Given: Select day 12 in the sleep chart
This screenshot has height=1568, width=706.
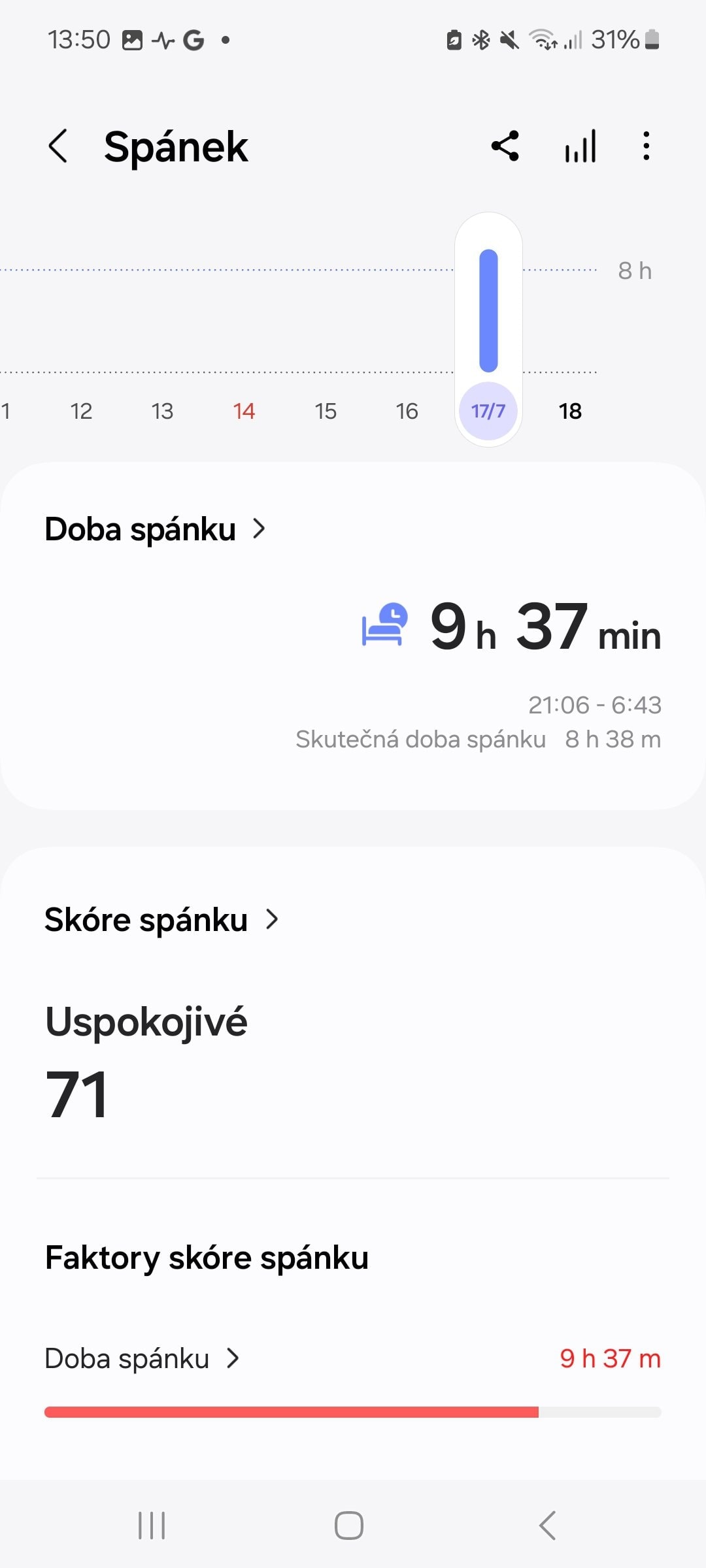Looking at the screenshot, I should (x=81, y=411).
